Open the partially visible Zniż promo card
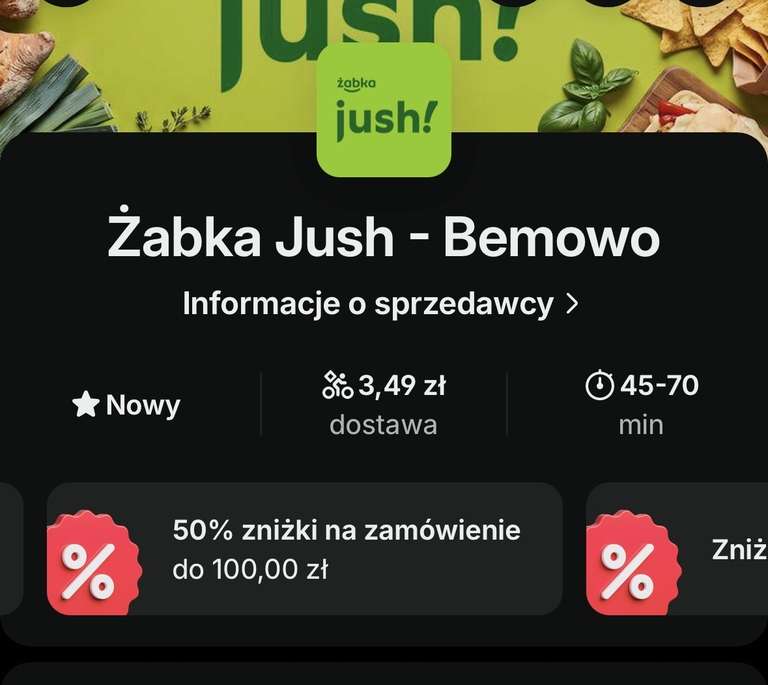The height and width of the screenshot is (685, 768). [677, 549]
